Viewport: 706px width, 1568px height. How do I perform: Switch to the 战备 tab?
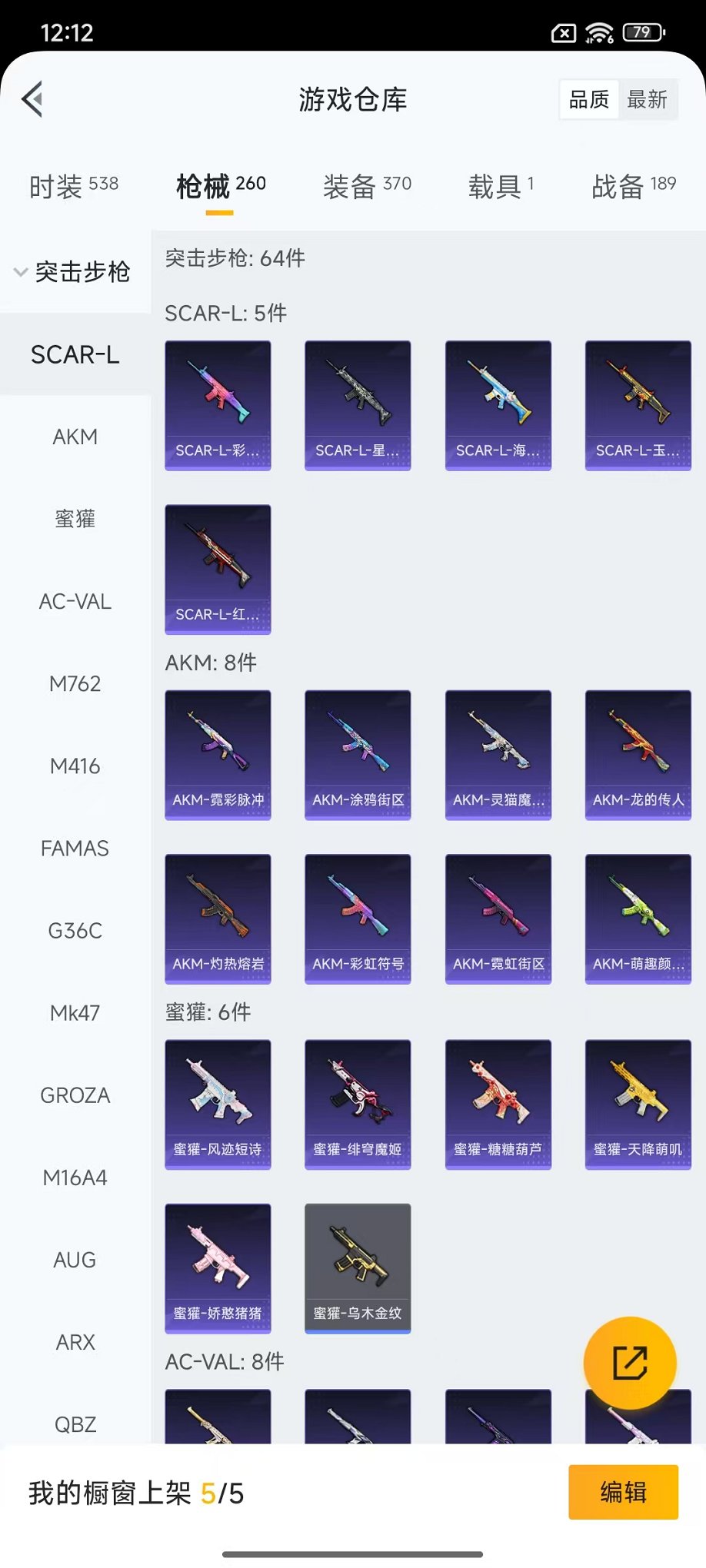(634, 186)
